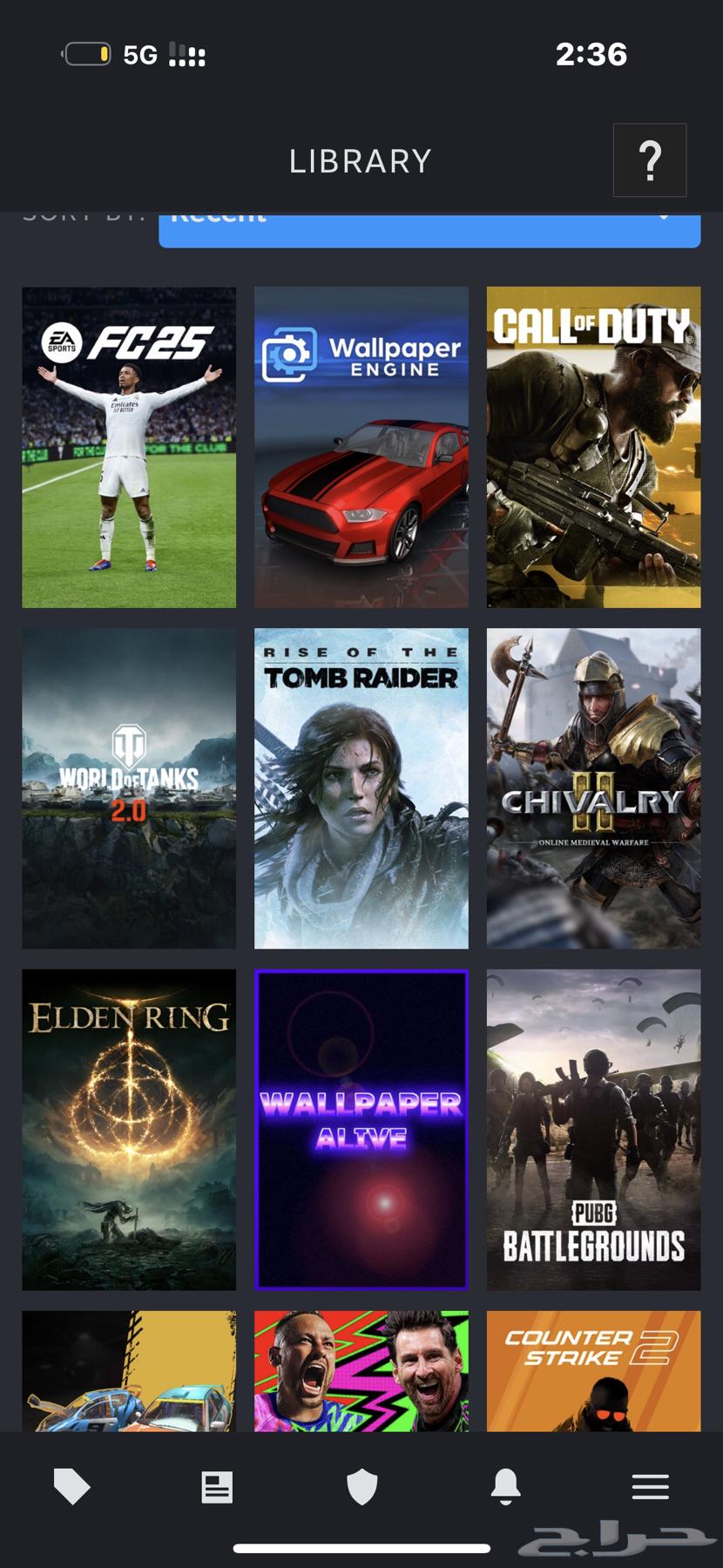This screenshot has width=723, height=1568.
Task: View PUBG Battlegrounds details
Action: [593, 1130]
